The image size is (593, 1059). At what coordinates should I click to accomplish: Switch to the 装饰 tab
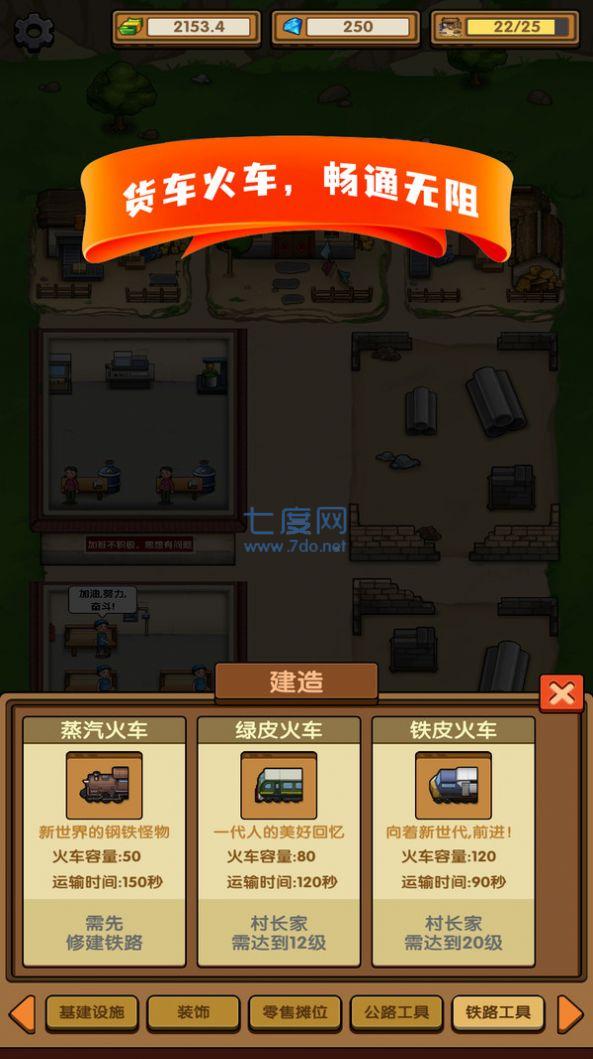(193, 1013)
